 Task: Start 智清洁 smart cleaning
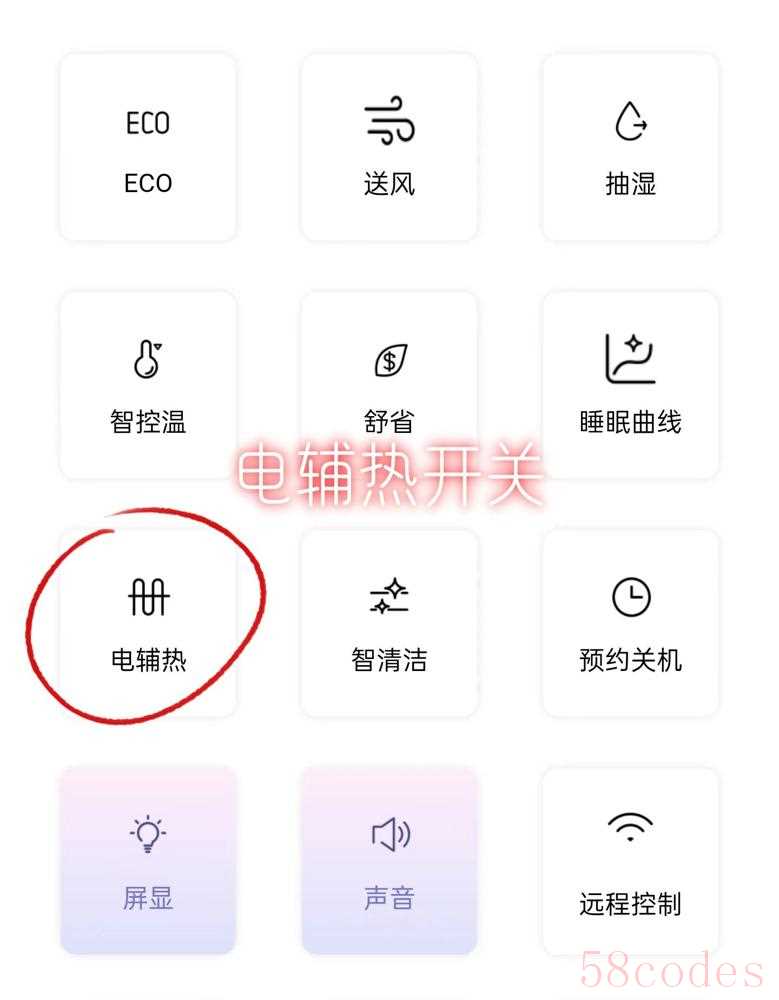(x=389, y=623)
